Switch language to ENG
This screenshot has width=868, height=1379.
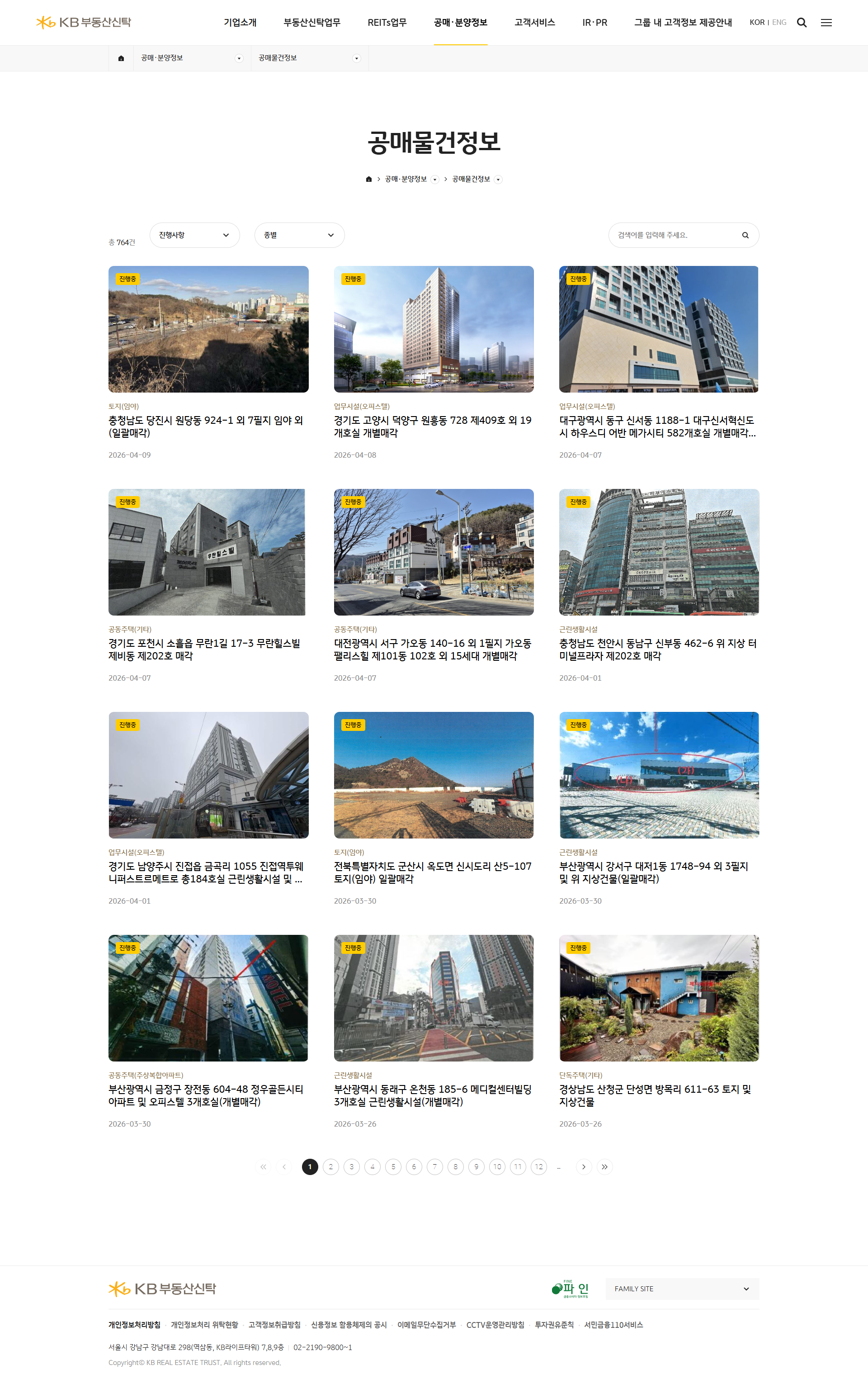coord(779,23)
